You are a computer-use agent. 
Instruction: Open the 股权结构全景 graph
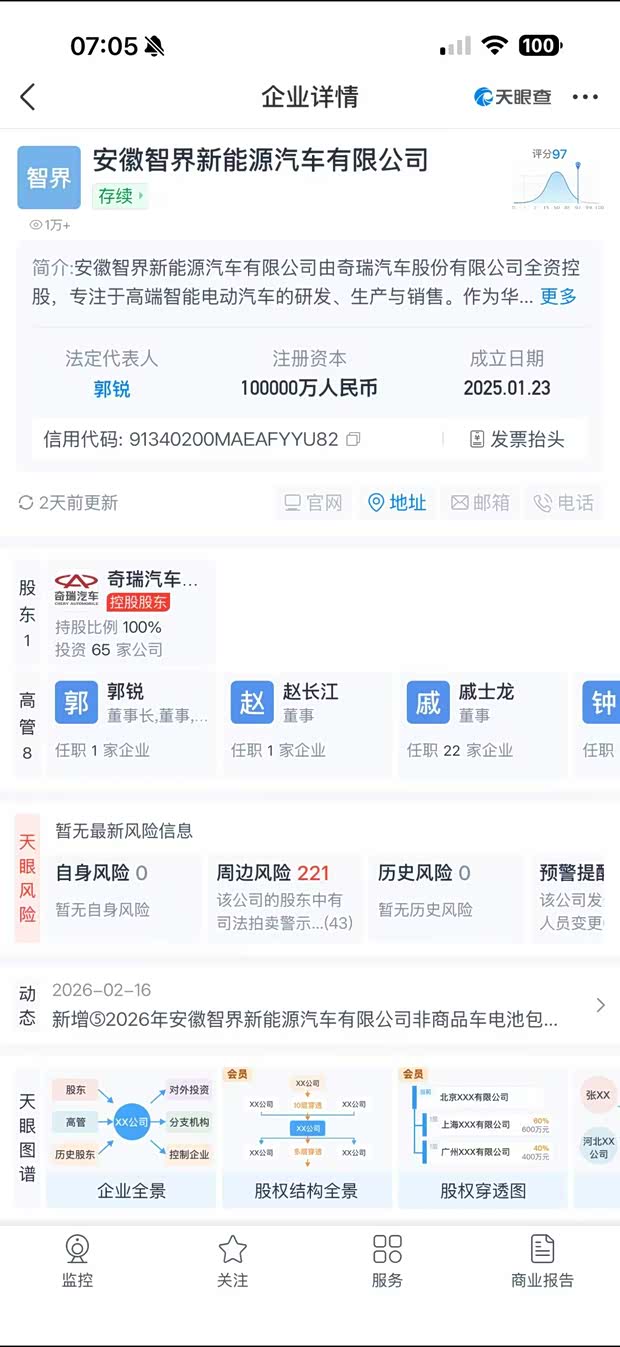click(306, 1137)
